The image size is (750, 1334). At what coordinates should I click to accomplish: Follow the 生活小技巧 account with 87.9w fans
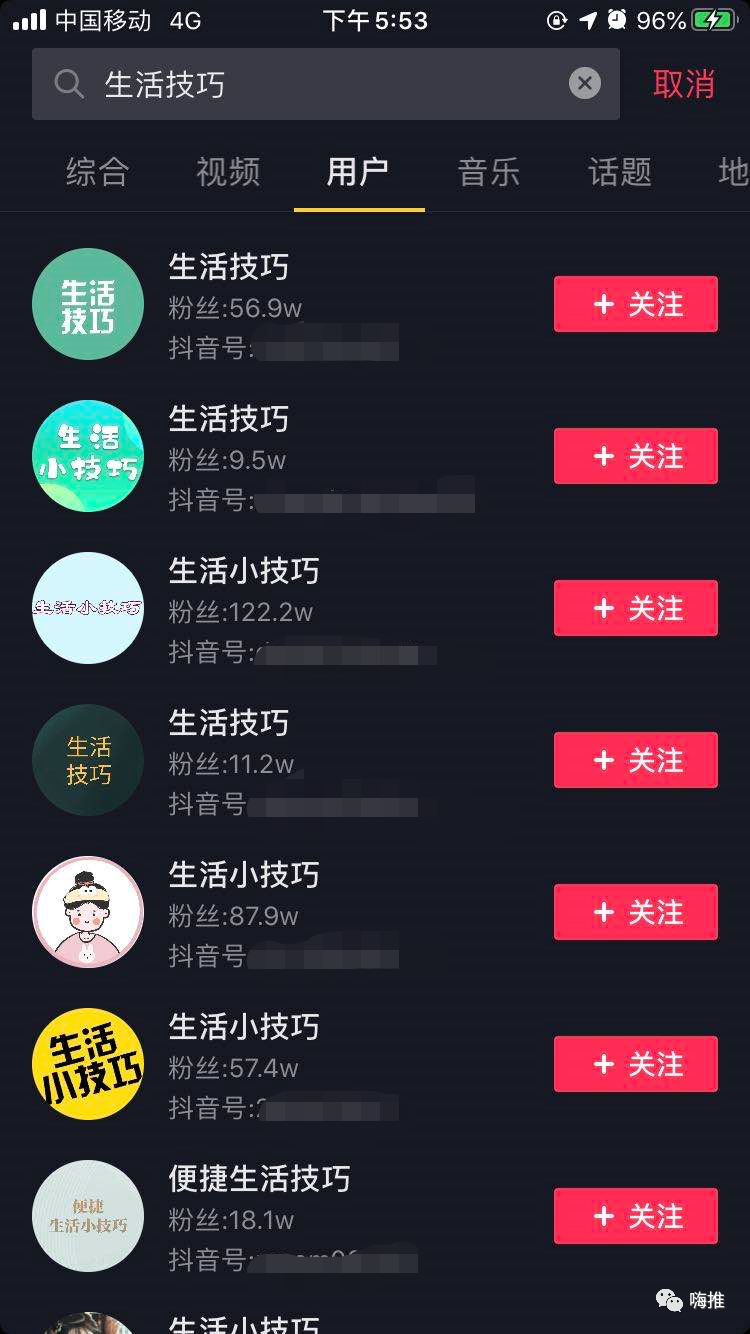636,912
